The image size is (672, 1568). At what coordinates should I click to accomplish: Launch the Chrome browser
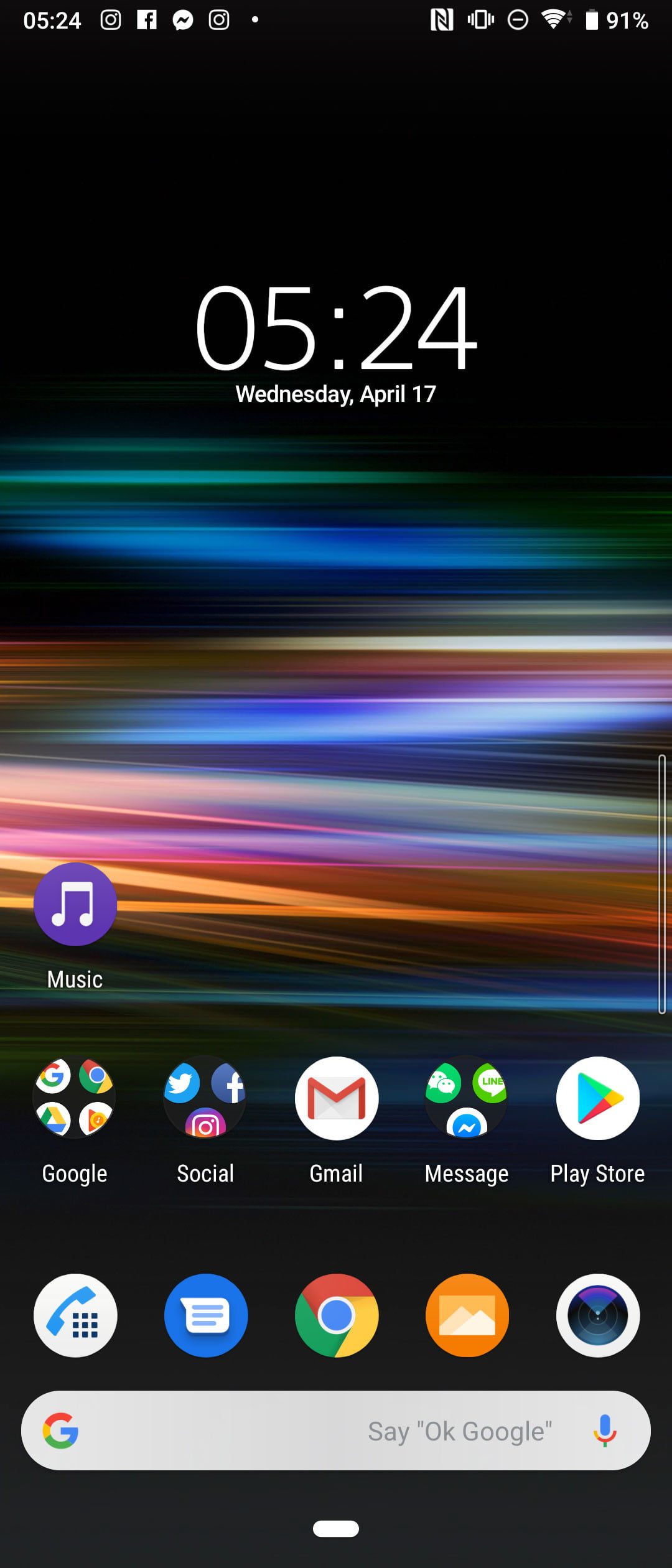(x=336, y=1315)
